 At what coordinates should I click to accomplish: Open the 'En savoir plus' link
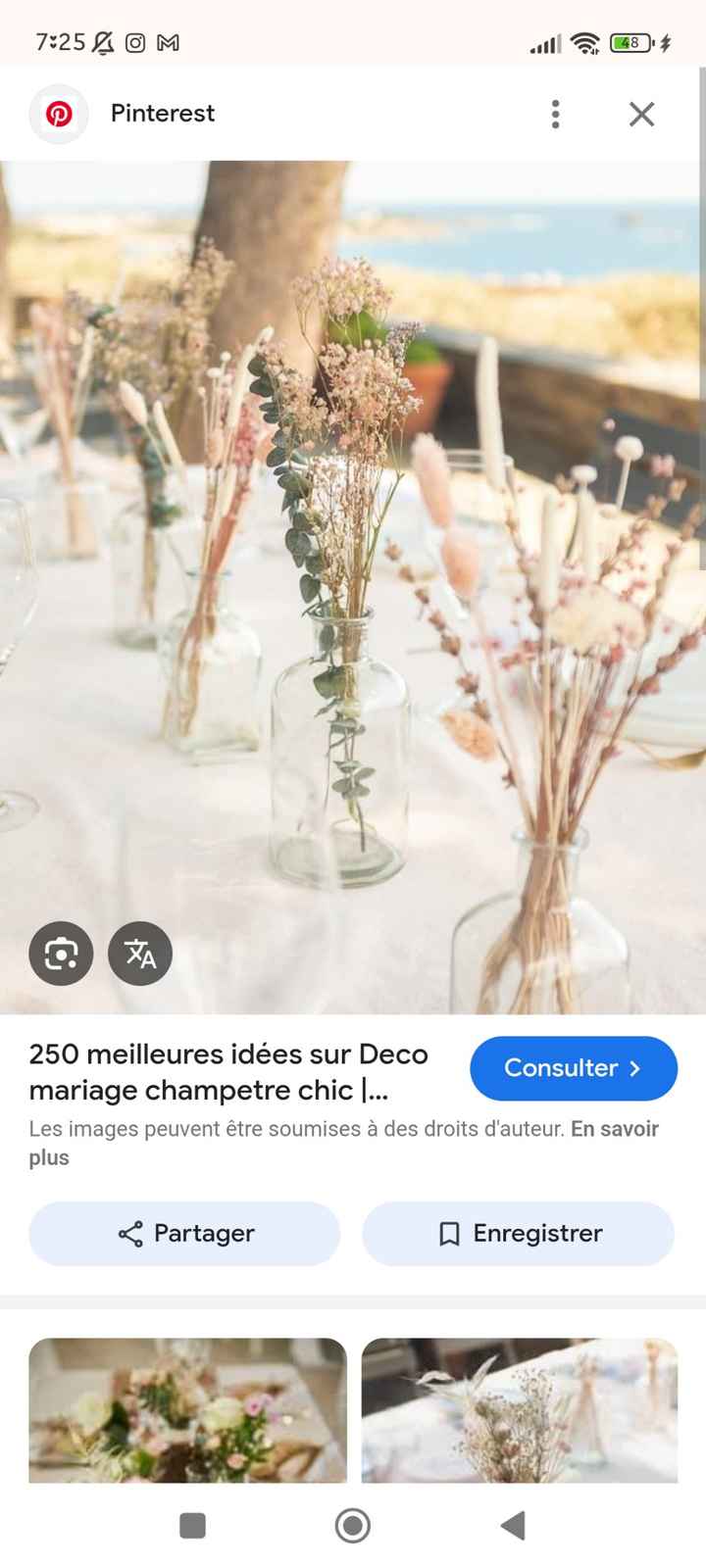614,1129
